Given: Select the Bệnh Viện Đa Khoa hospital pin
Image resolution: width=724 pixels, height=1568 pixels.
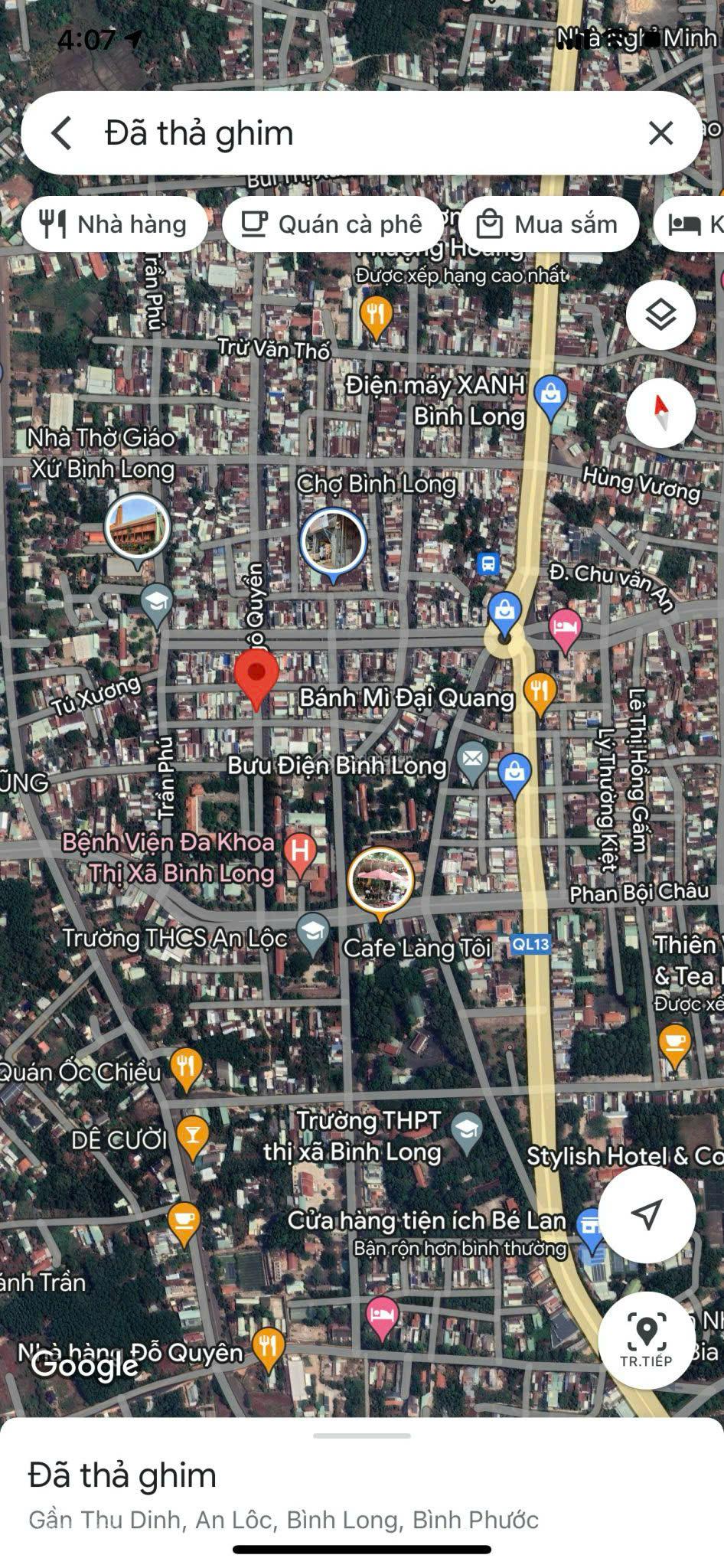Looking at the screenshot, I should (300, 852).
